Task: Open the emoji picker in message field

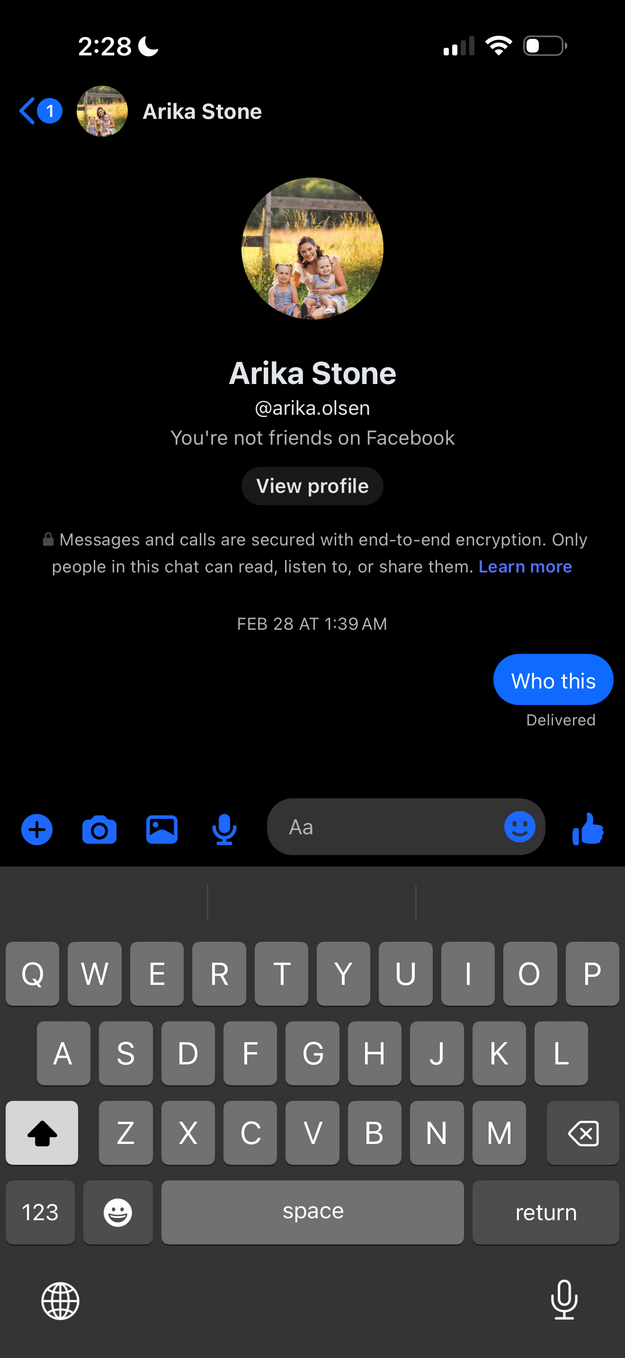Action: point(519,826)
